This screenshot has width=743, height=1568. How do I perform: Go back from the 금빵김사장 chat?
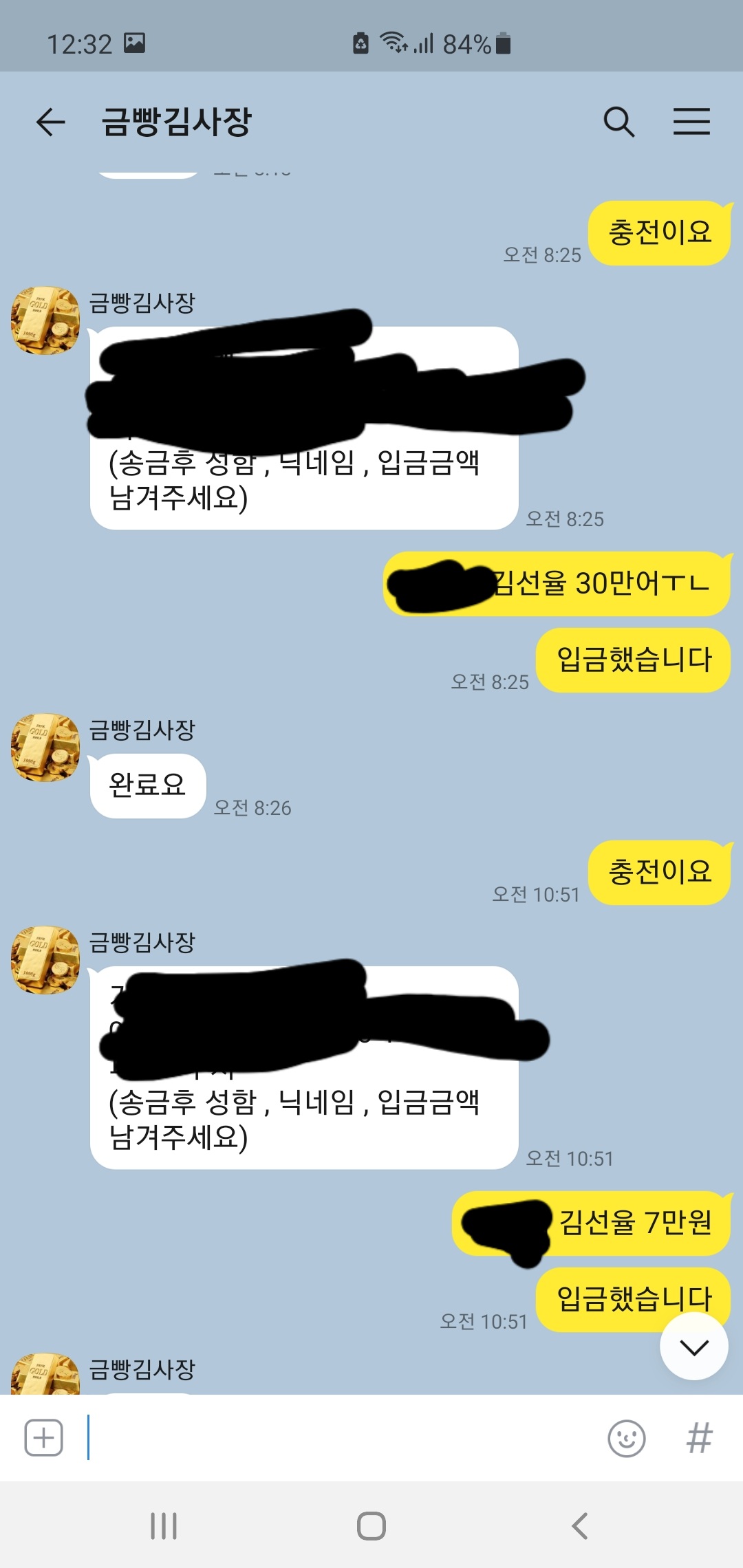pyautogui.click(x=50, y=122)
